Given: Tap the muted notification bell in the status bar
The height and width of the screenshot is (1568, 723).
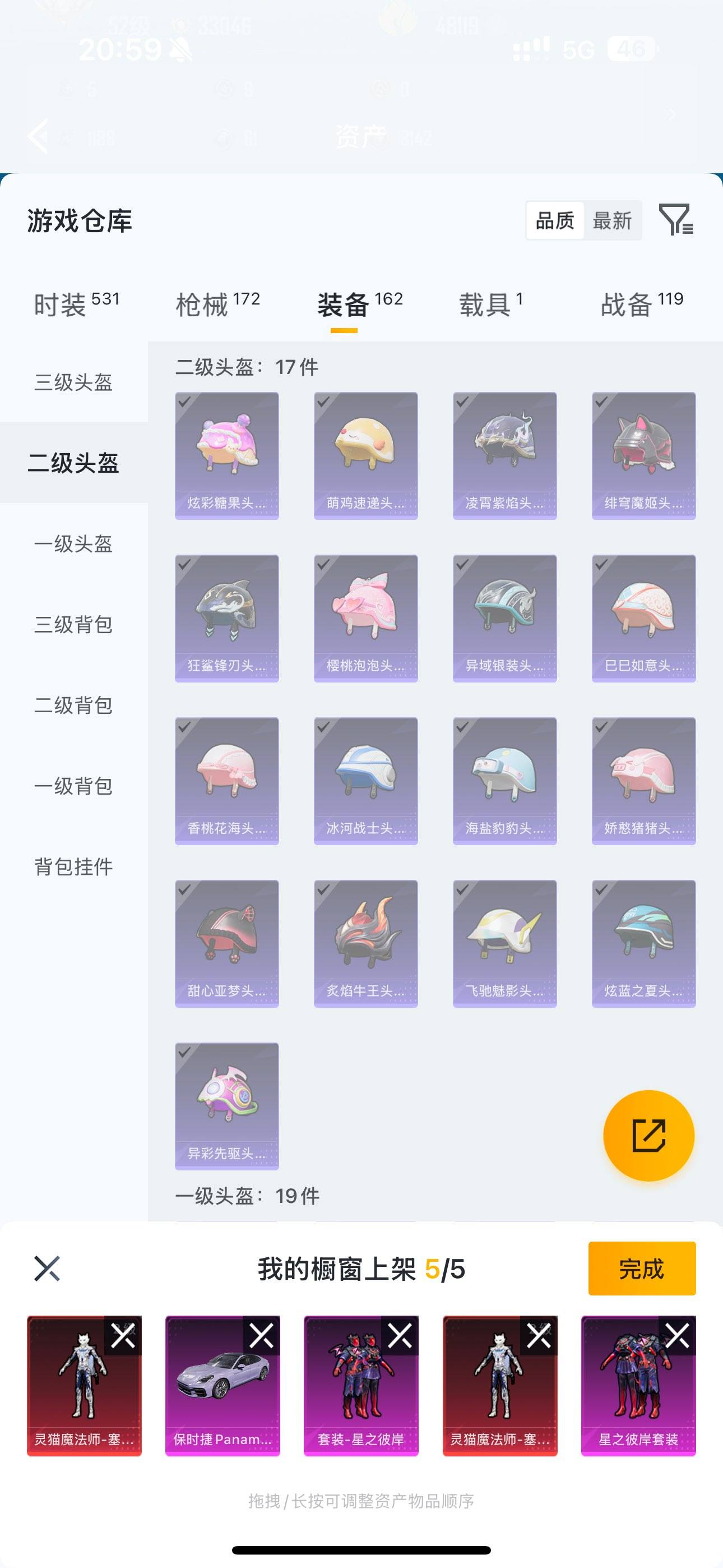Looking at the screenshot, I should click(180, 50).
